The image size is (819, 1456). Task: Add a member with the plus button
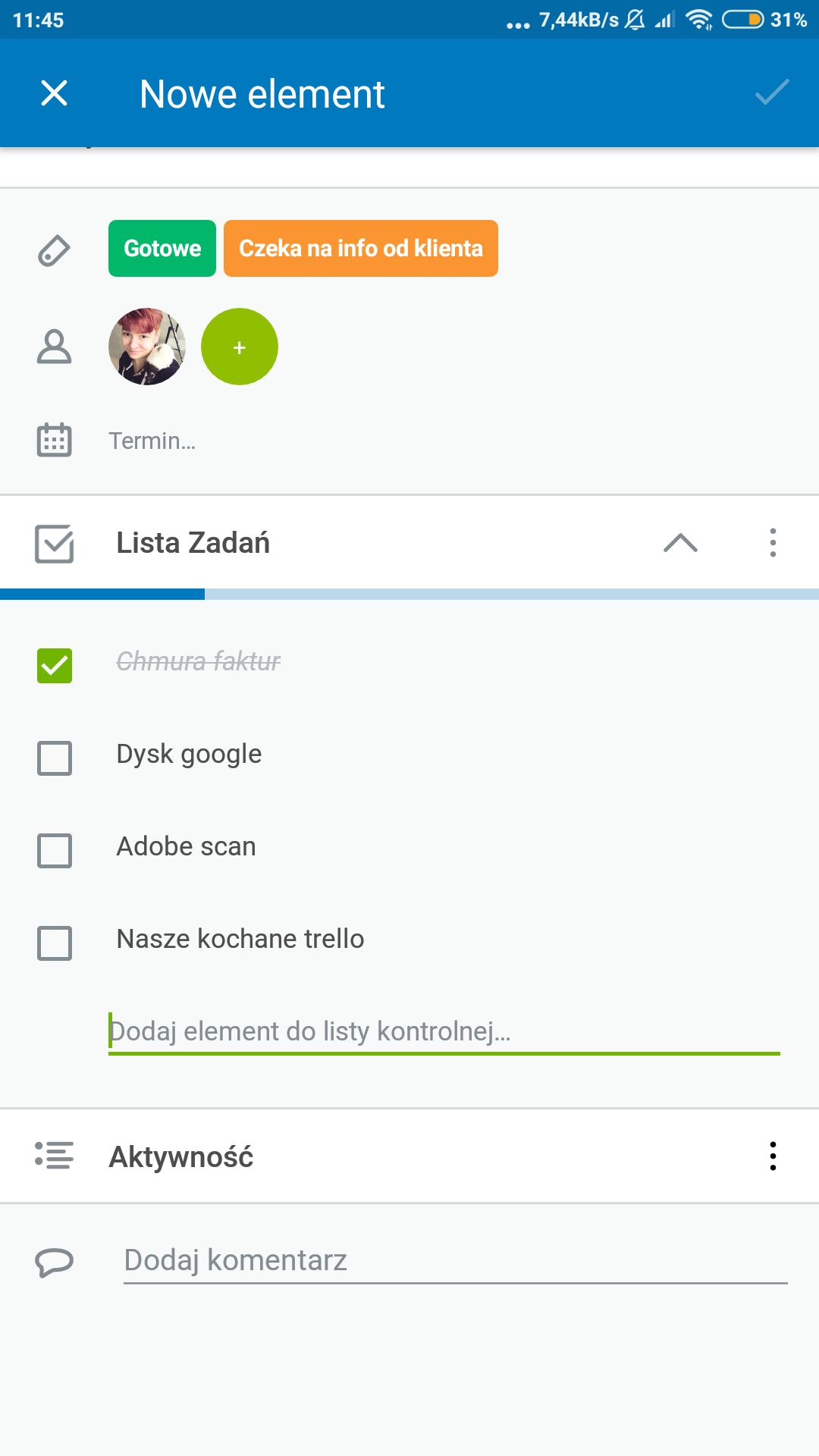(240, 347)
